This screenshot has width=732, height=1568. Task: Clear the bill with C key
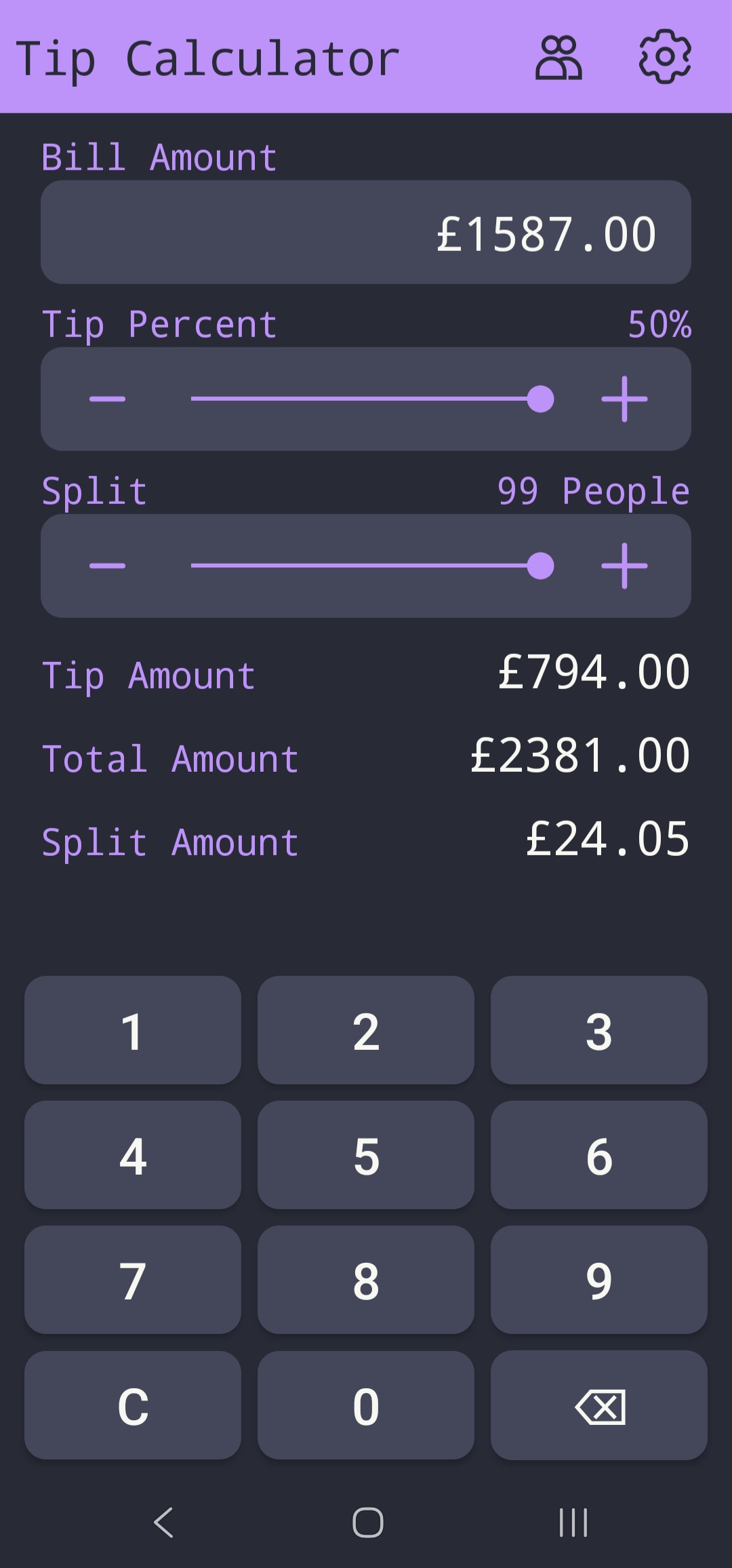pyautogui.click(x=133, y=1405)
